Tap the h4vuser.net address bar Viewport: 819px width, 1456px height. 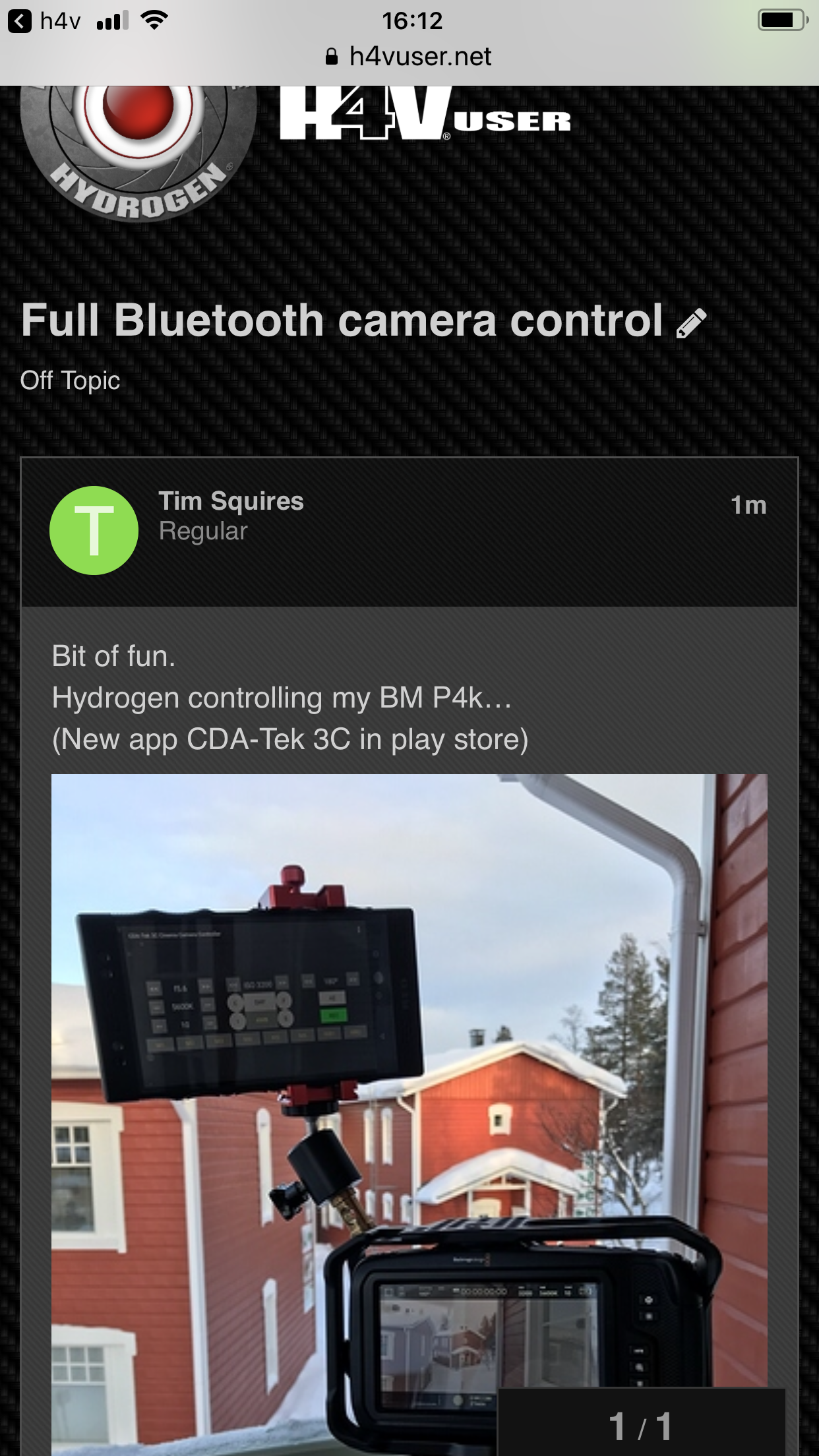409,57
